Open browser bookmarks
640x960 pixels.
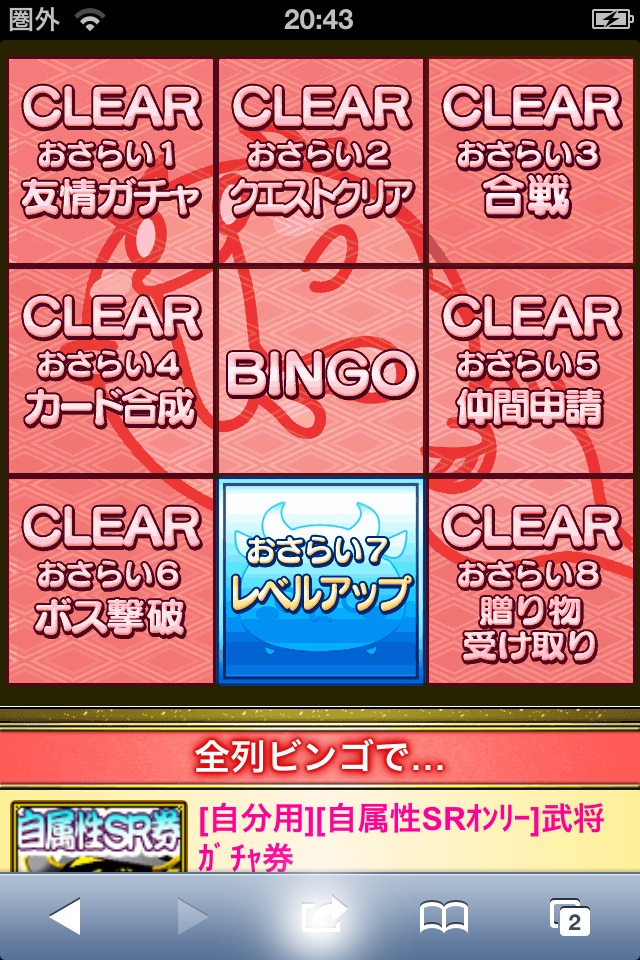coord(444,916)
